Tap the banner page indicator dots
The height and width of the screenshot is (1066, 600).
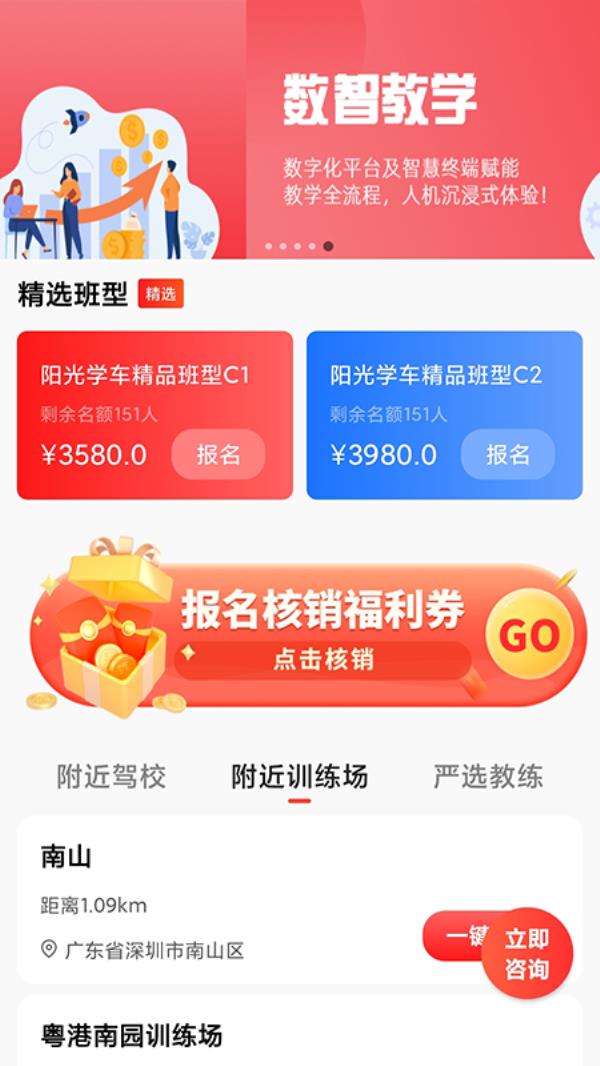point(300,246)
